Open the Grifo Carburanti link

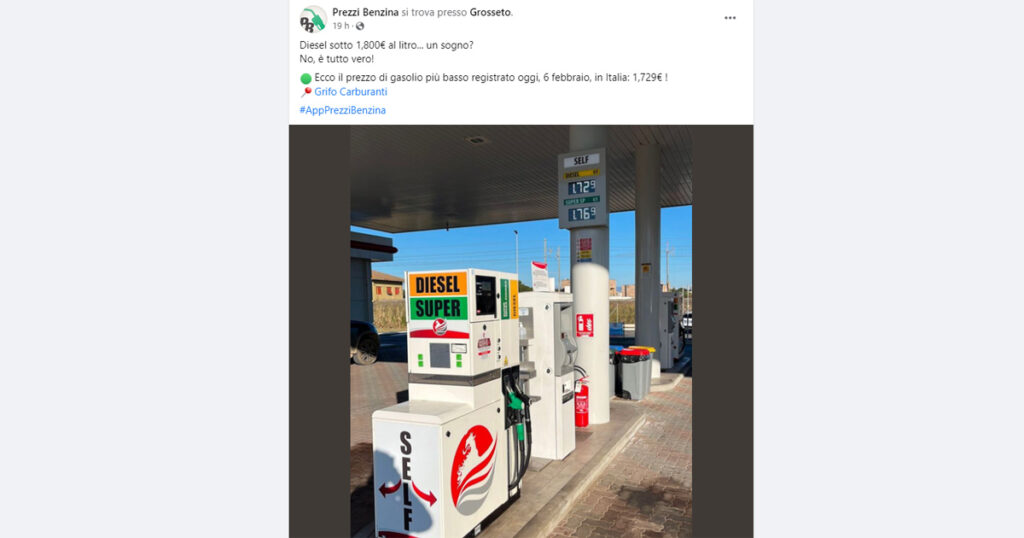click(x=350, y=91)
